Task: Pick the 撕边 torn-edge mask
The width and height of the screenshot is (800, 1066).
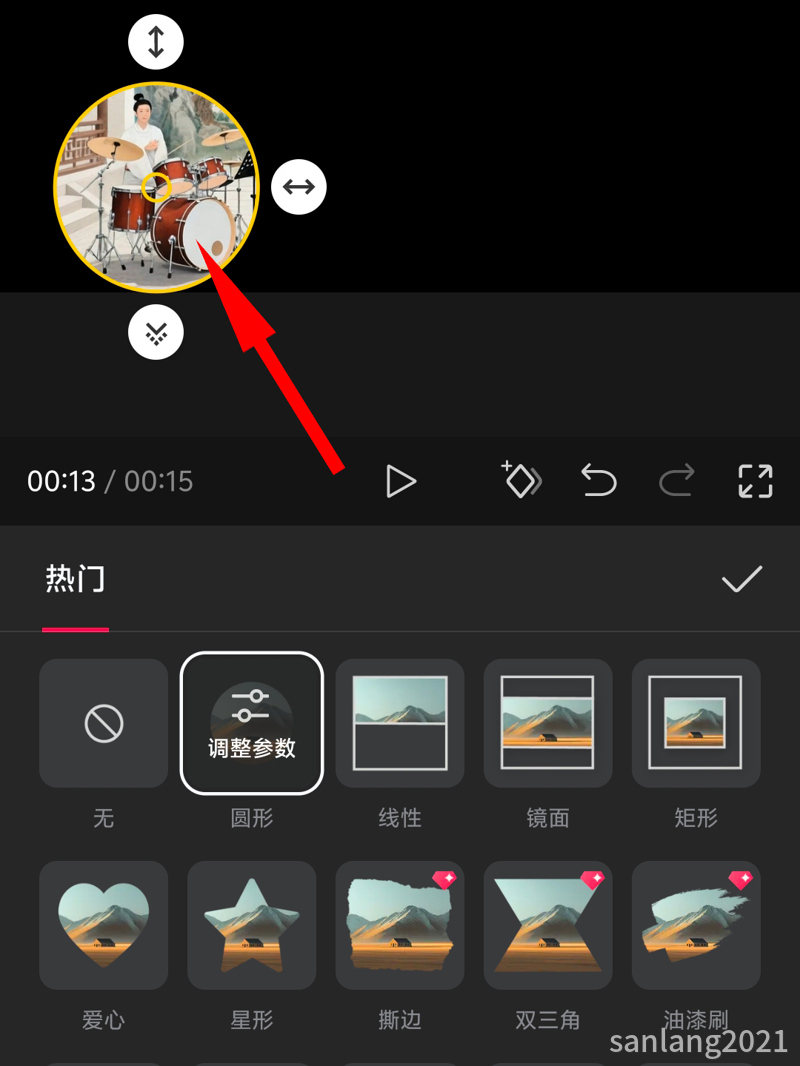Action: tap(400, 925)
